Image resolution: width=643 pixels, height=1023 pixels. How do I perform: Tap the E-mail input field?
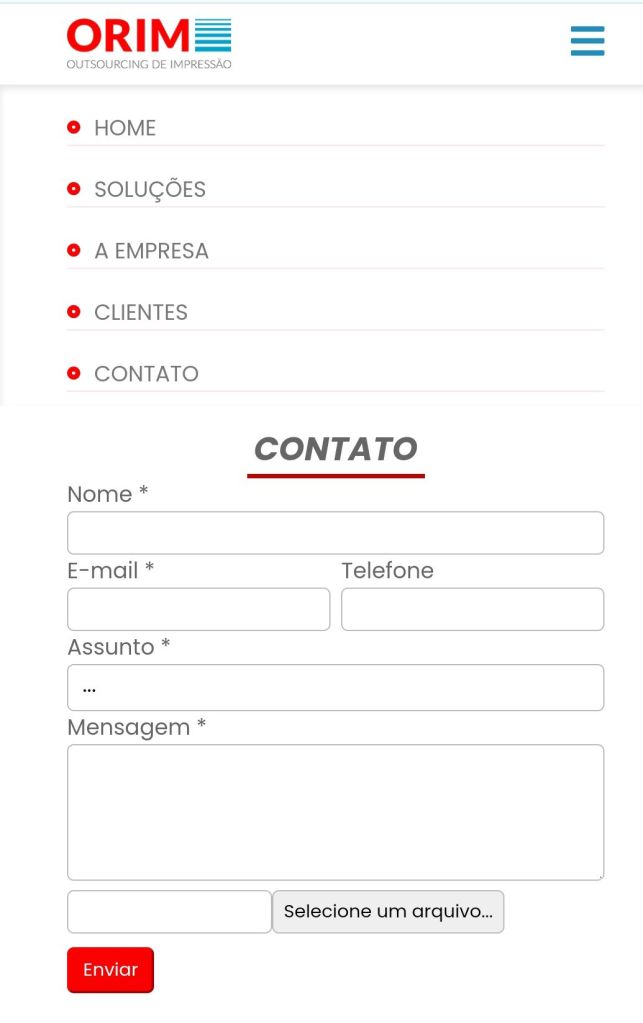point(198,610)
